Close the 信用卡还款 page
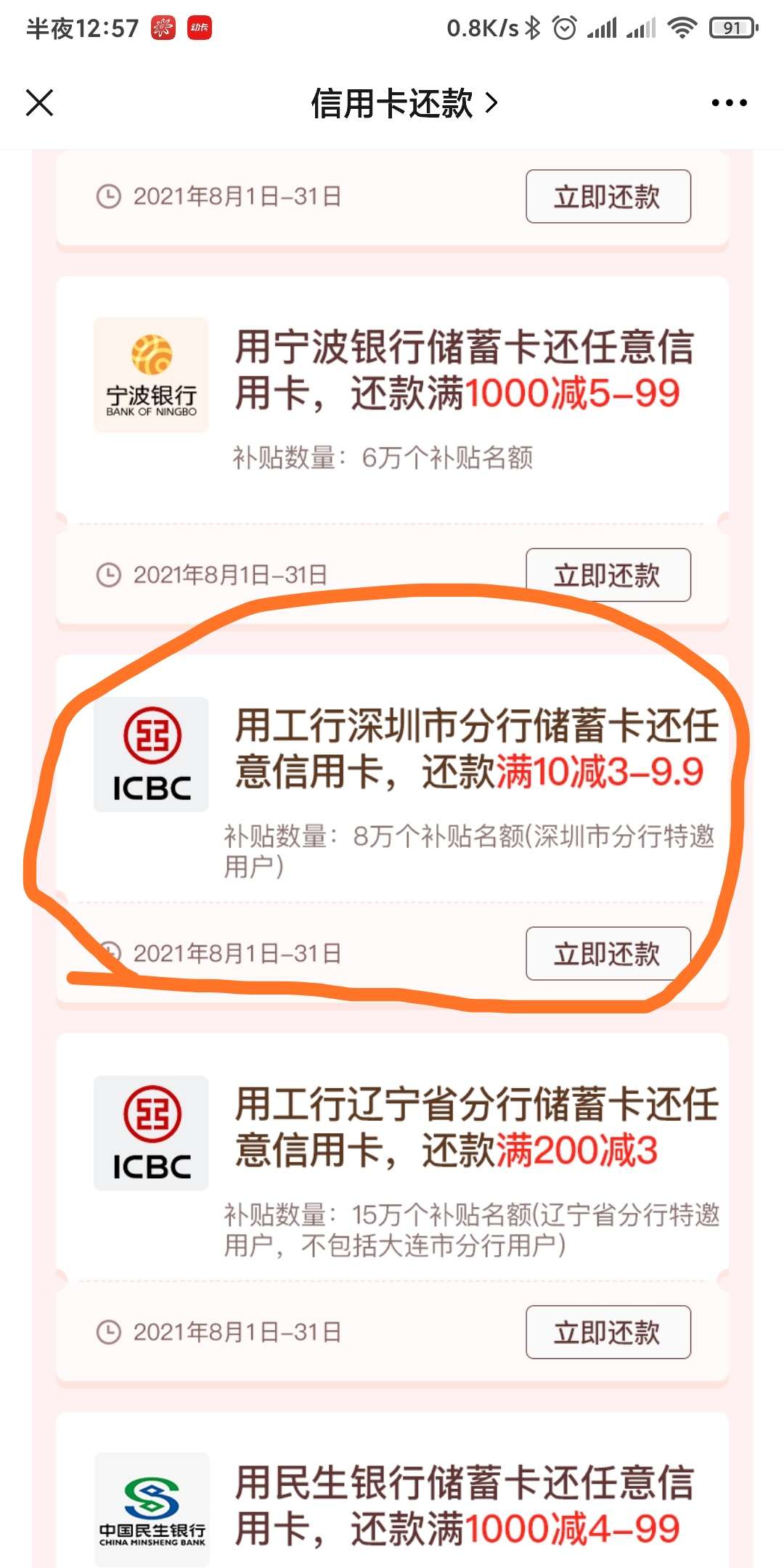This screenshot has width=784, height=1568. point(40,102)
